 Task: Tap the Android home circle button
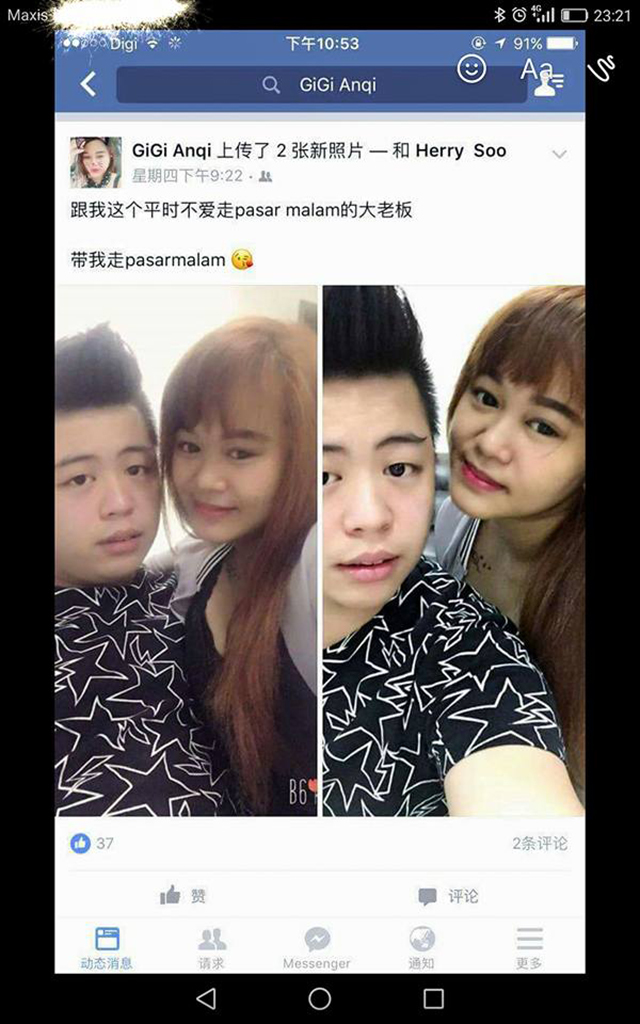pos(320,998)
